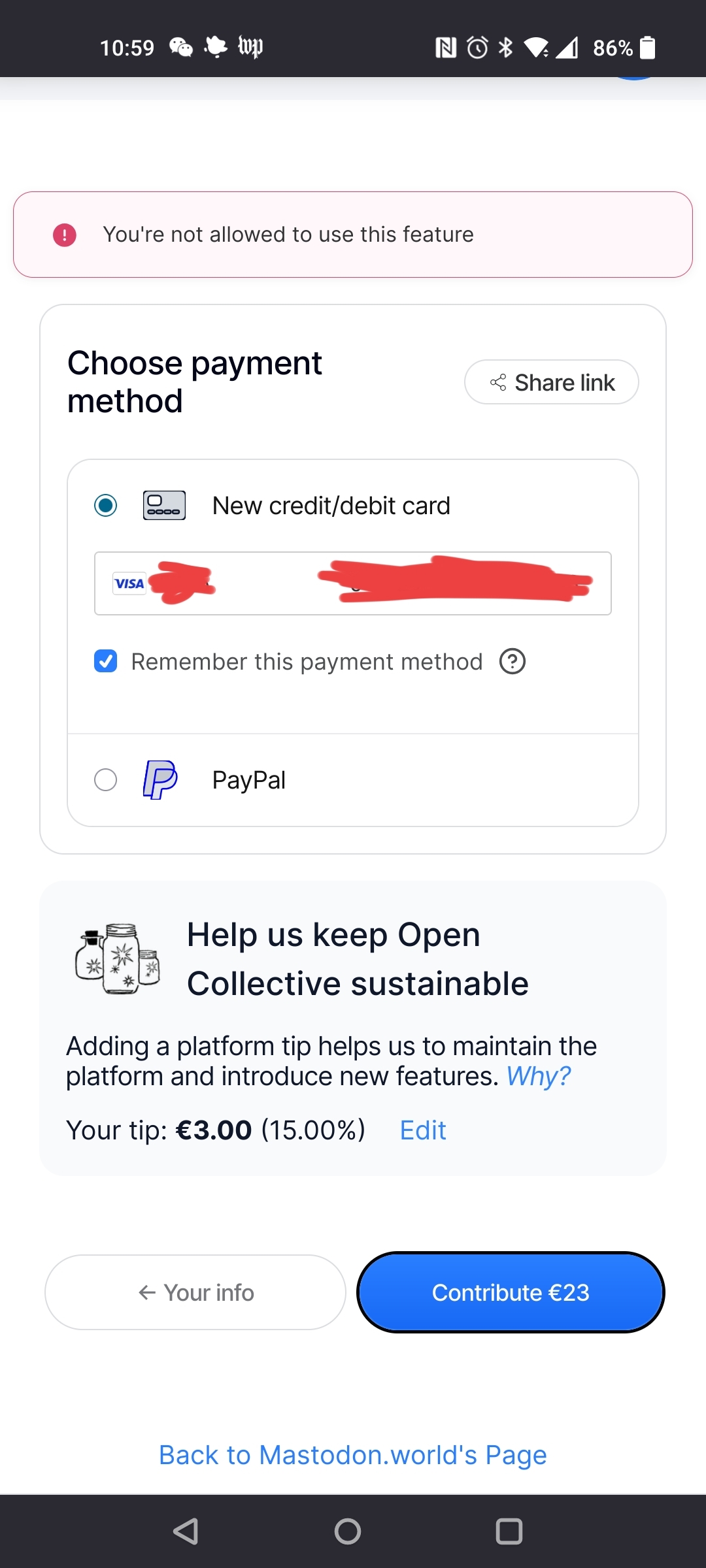
Task: Choose PayPal as payment method
Action: tap(106, 779)
